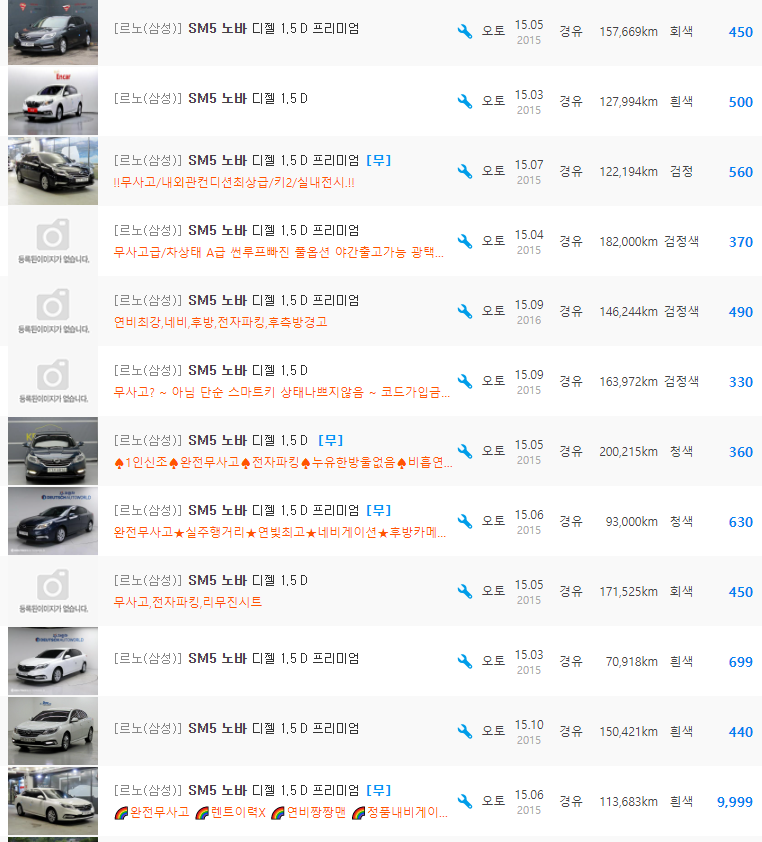This screenshot has width=762, height=842.
Task: Click the wrench icon on the 150,421km listing
Action: [x=463, y=731]
